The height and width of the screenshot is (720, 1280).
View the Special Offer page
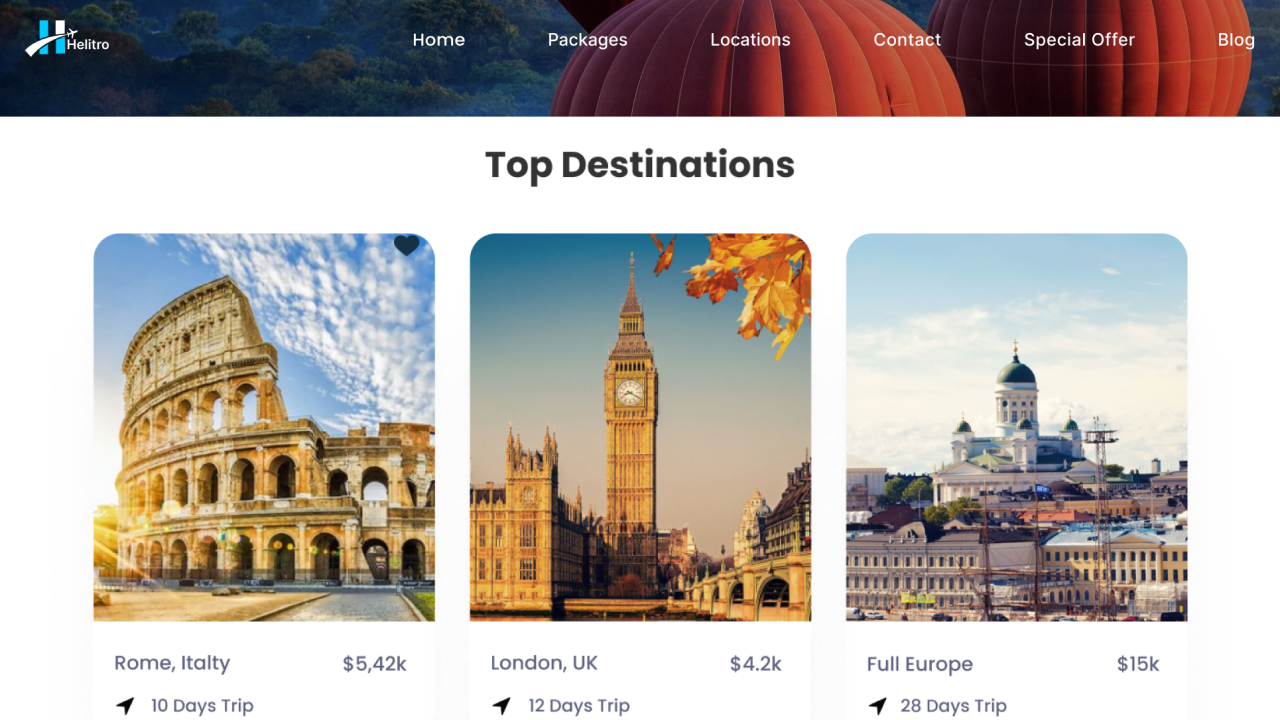tap(1079, 40)
